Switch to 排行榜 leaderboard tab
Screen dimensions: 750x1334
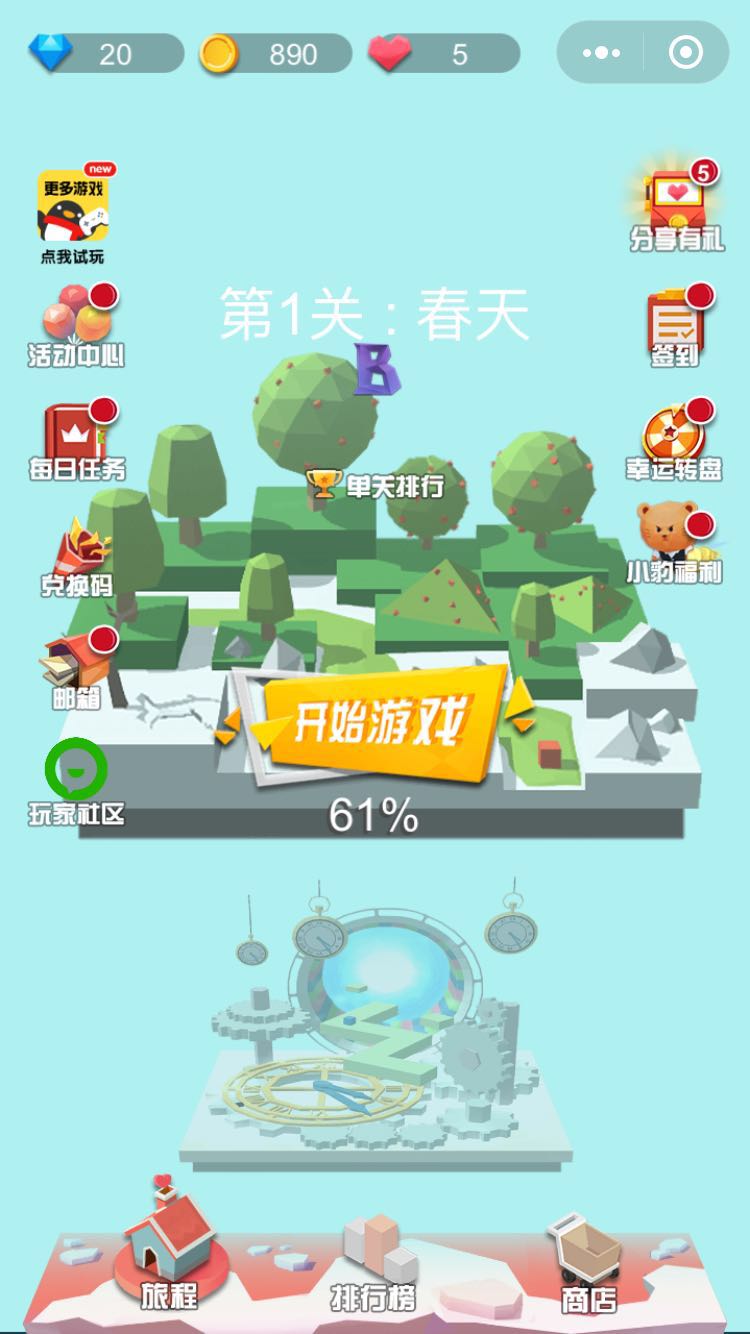(x=375, y=1265)
